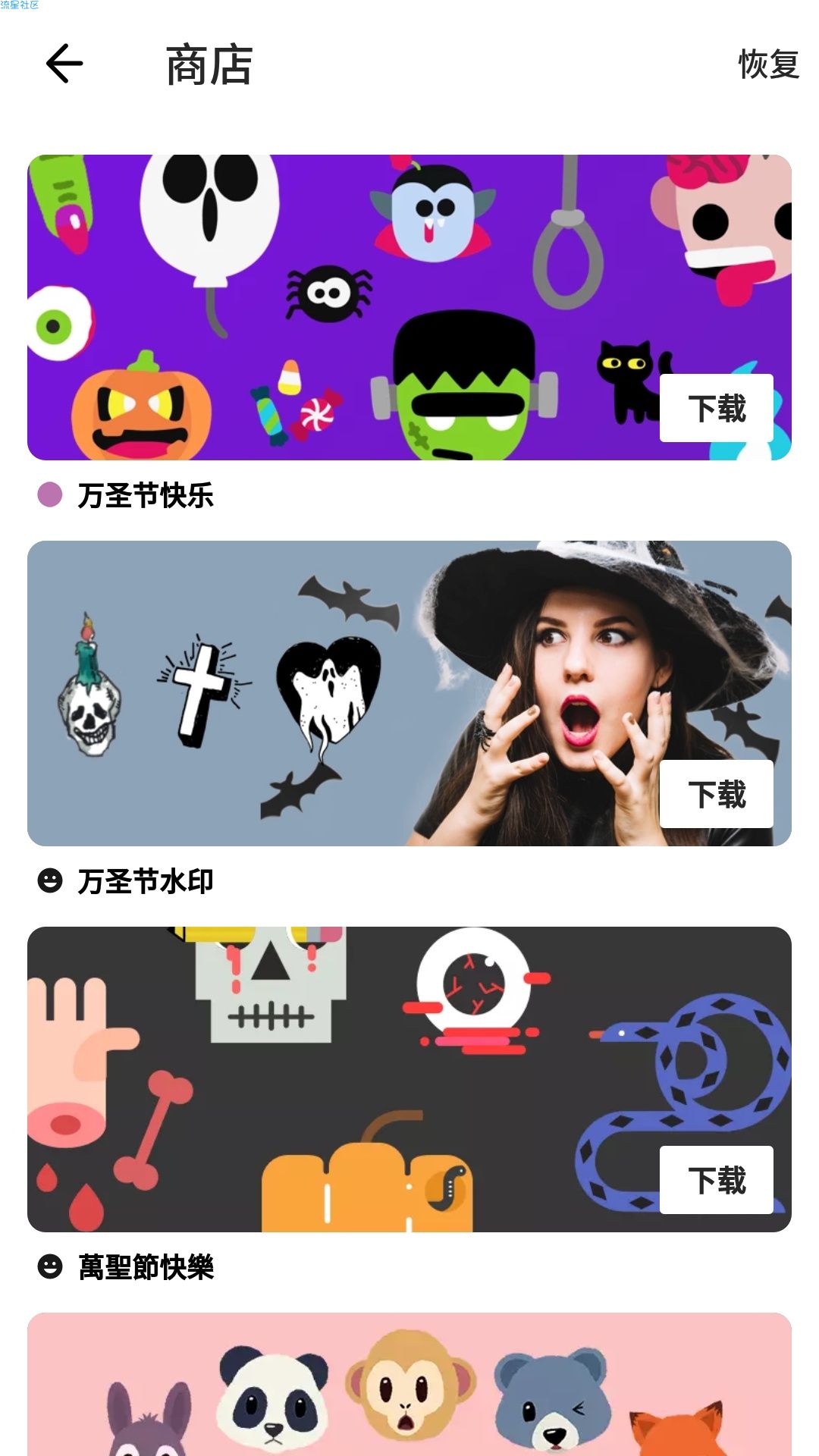
Task: Tap 恢复 to restore purchases
Action: [x=768, y=64]
